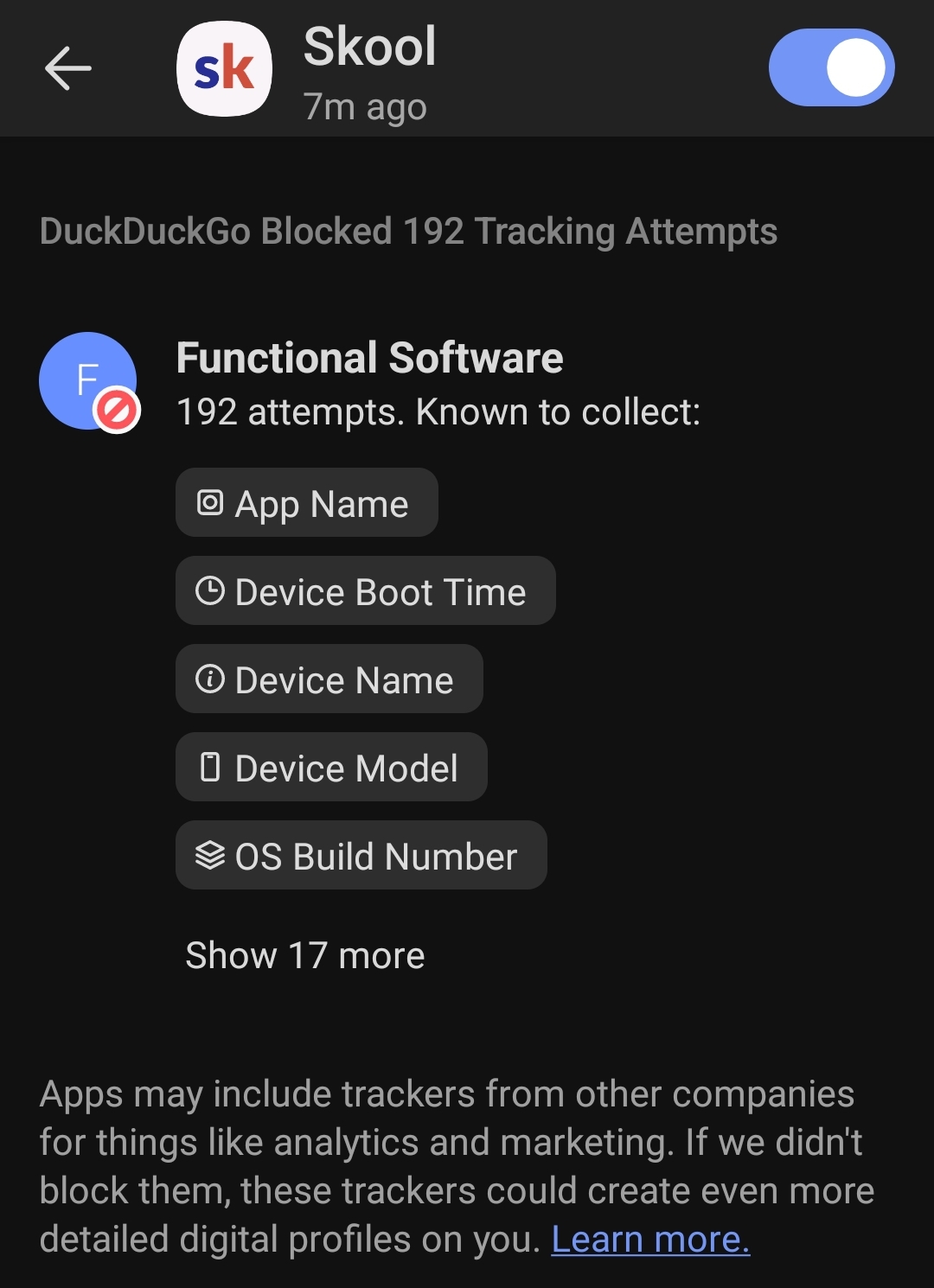This screenshot has width=934, height=1288.
Task: Toggle the Skool protection switch off
Action: click(831, 67)
